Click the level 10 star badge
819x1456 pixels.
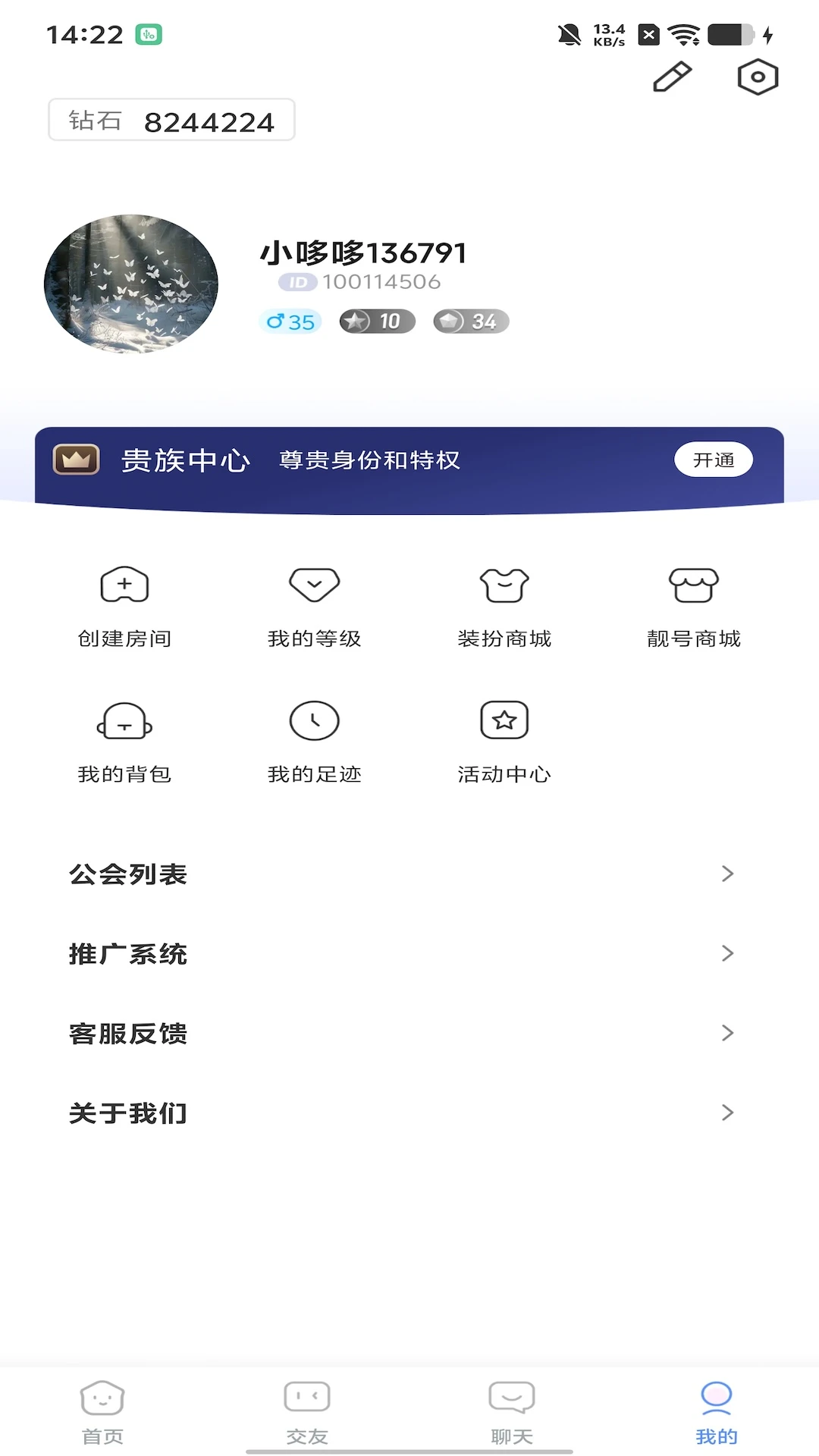point(376,321)
